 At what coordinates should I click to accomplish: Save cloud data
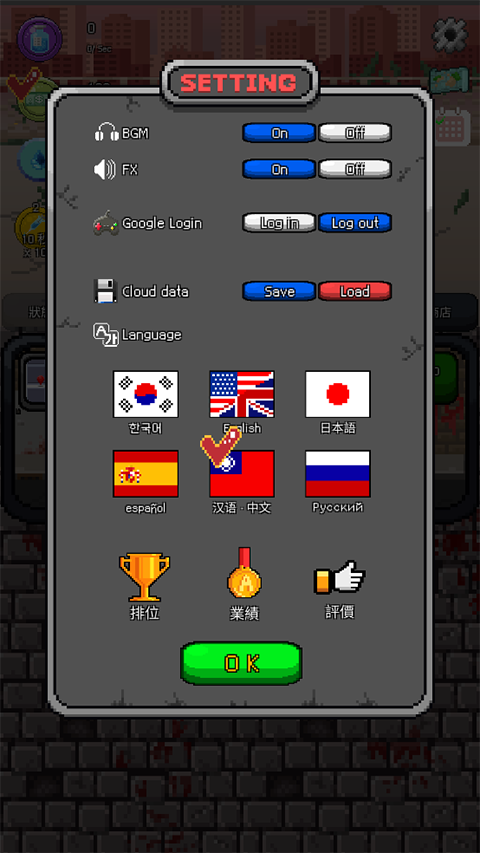point(279,291)
